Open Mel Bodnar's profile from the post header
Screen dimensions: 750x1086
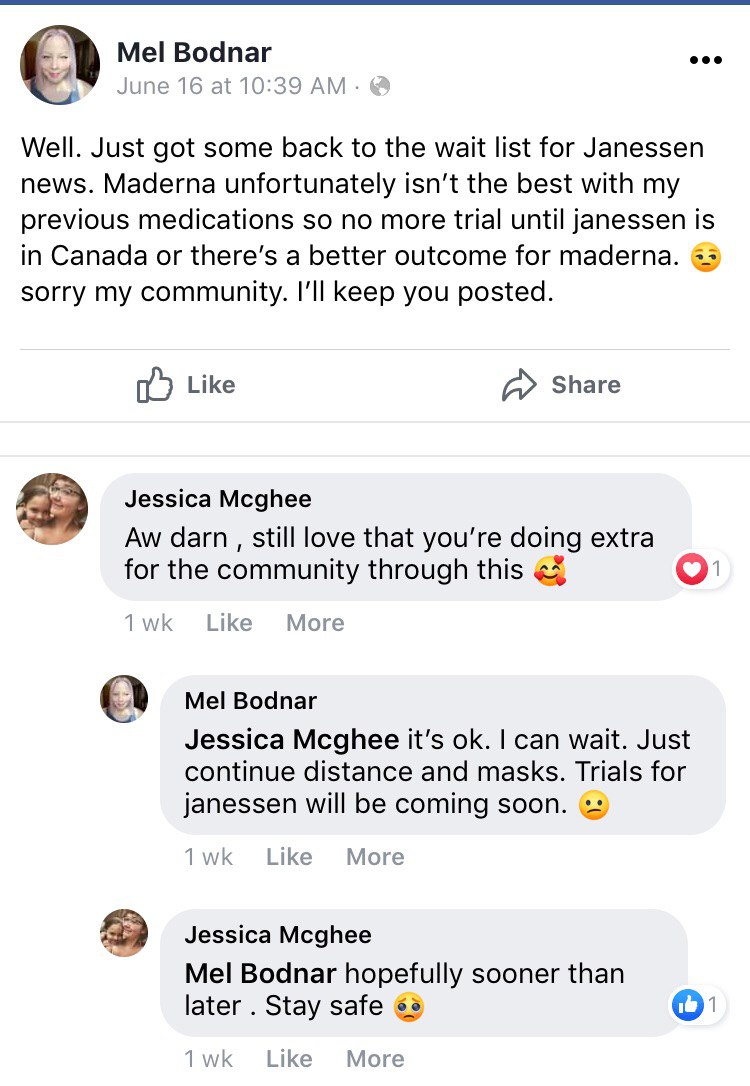click(194, 53)
